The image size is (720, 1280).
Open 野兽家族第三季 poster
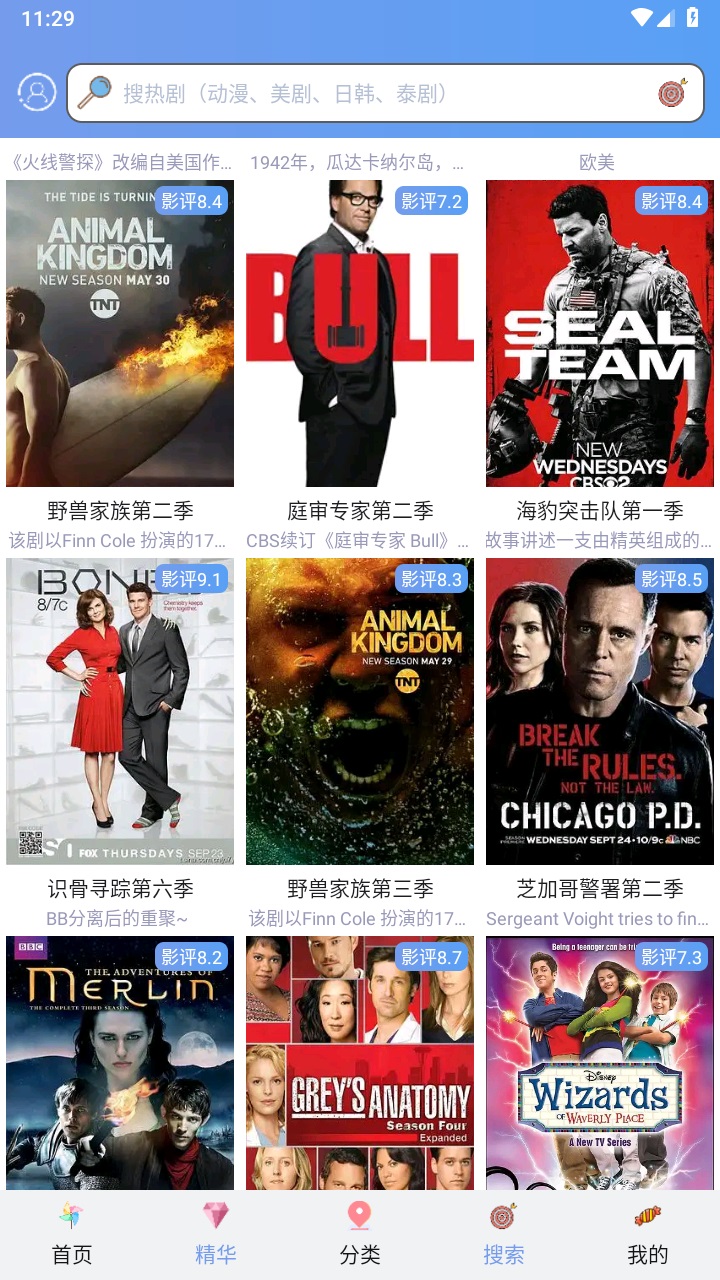360,711
